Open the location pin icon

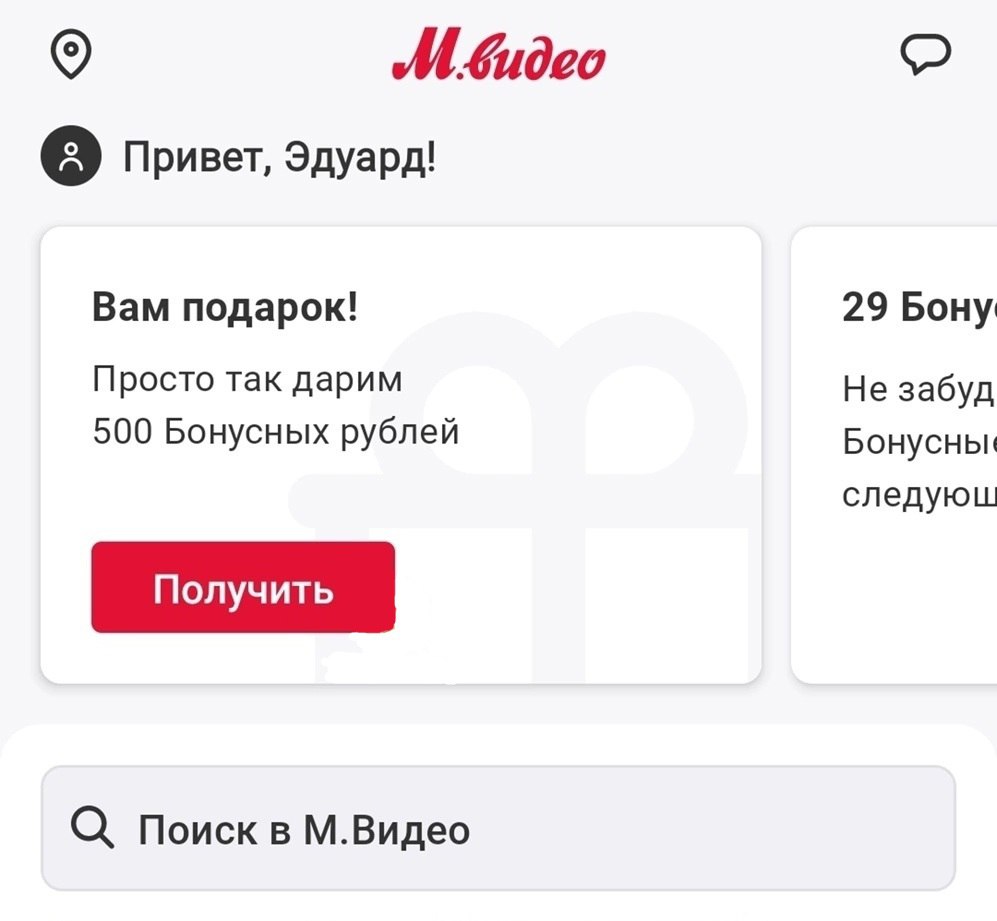click(x=71, y=55)
